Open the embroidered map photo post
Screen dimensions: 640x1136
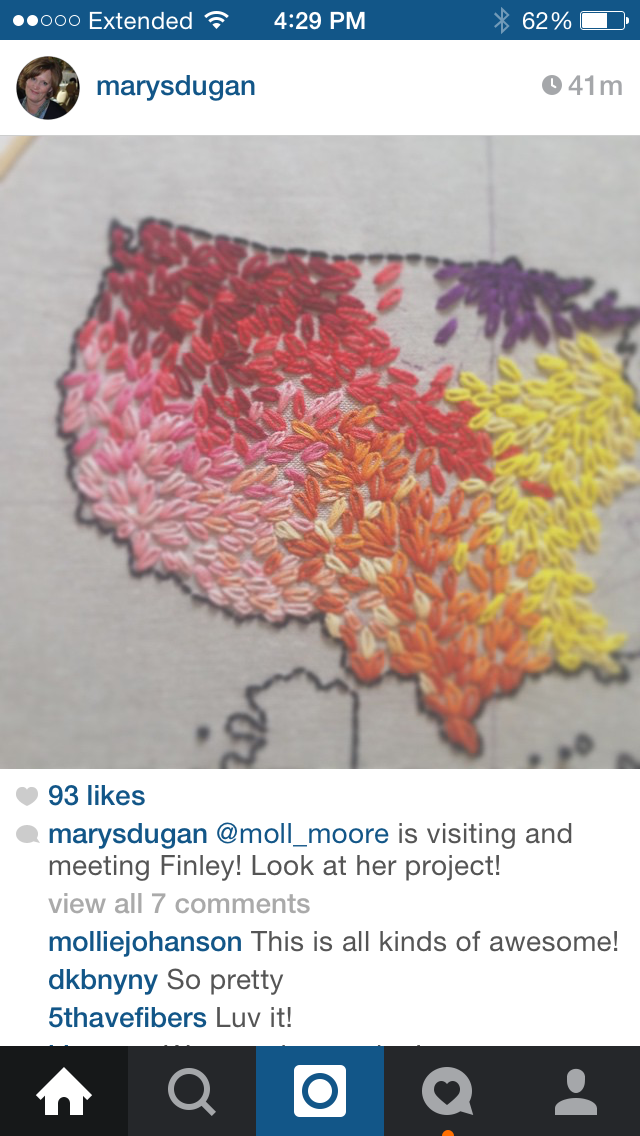320,452
